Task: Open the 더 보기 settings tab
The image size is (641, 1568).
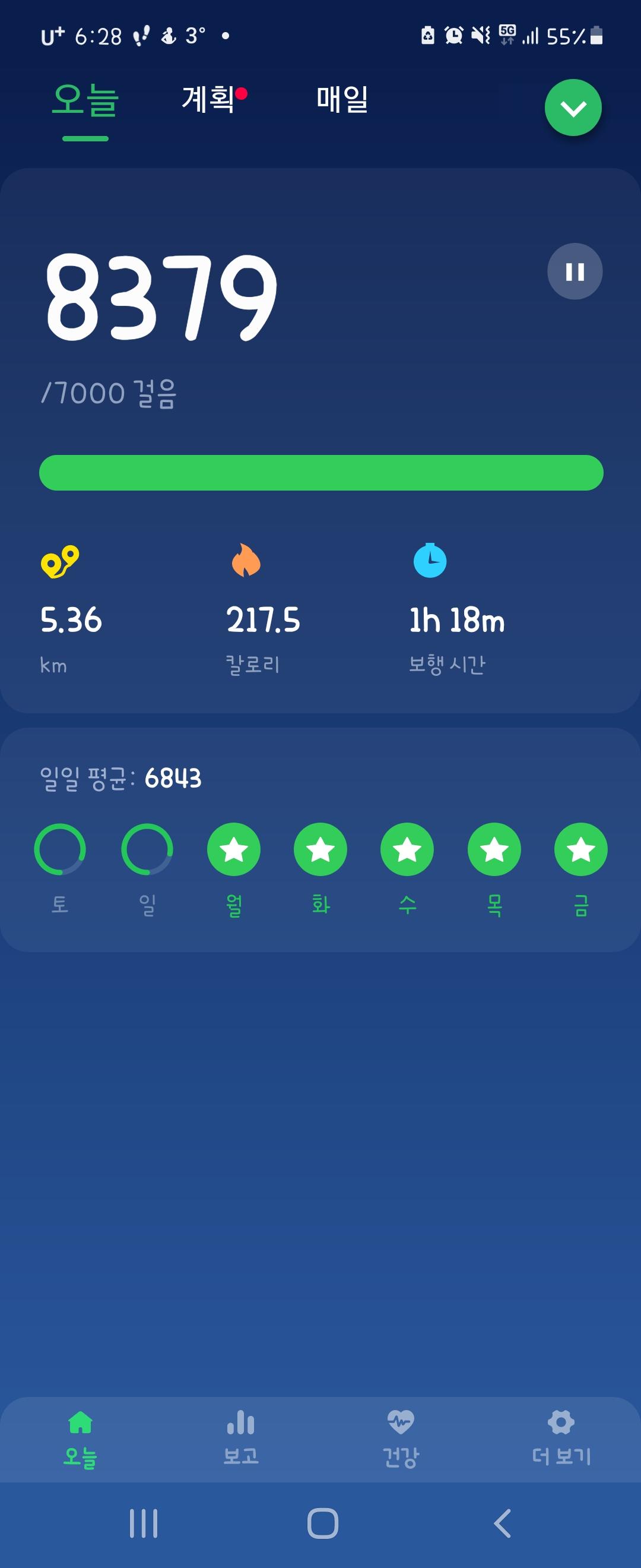Action: point(561,1437)
